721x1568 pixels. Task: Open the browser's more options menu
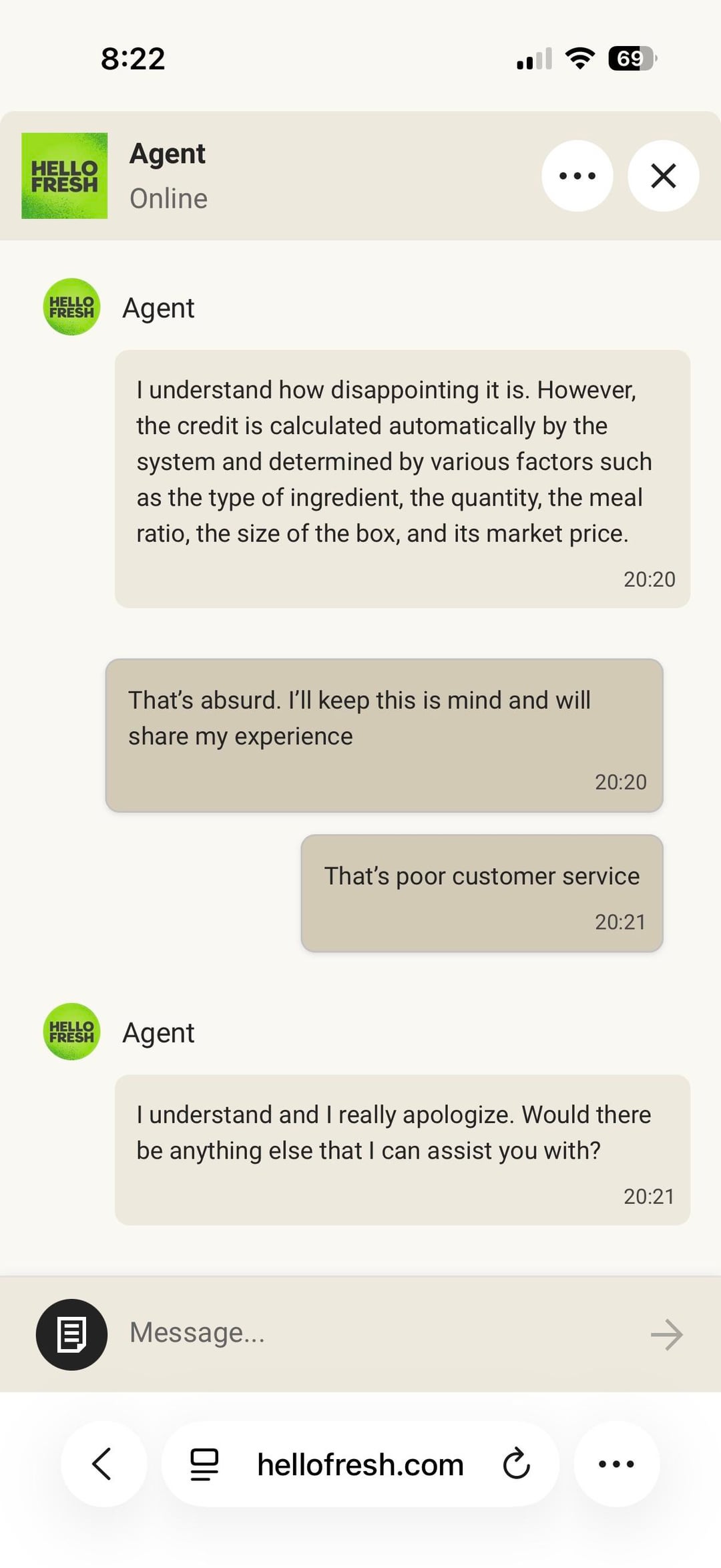(616, 1464)
